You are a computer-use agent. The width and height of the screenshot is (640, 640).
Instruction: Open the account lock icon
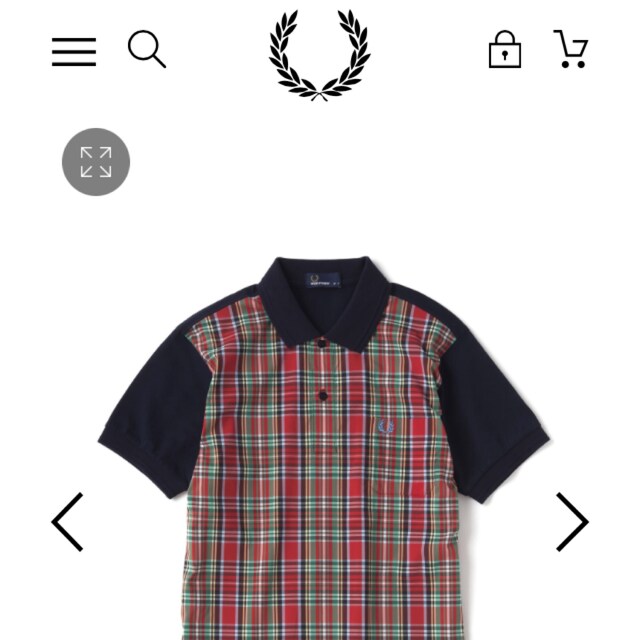[x=505, y=50]
